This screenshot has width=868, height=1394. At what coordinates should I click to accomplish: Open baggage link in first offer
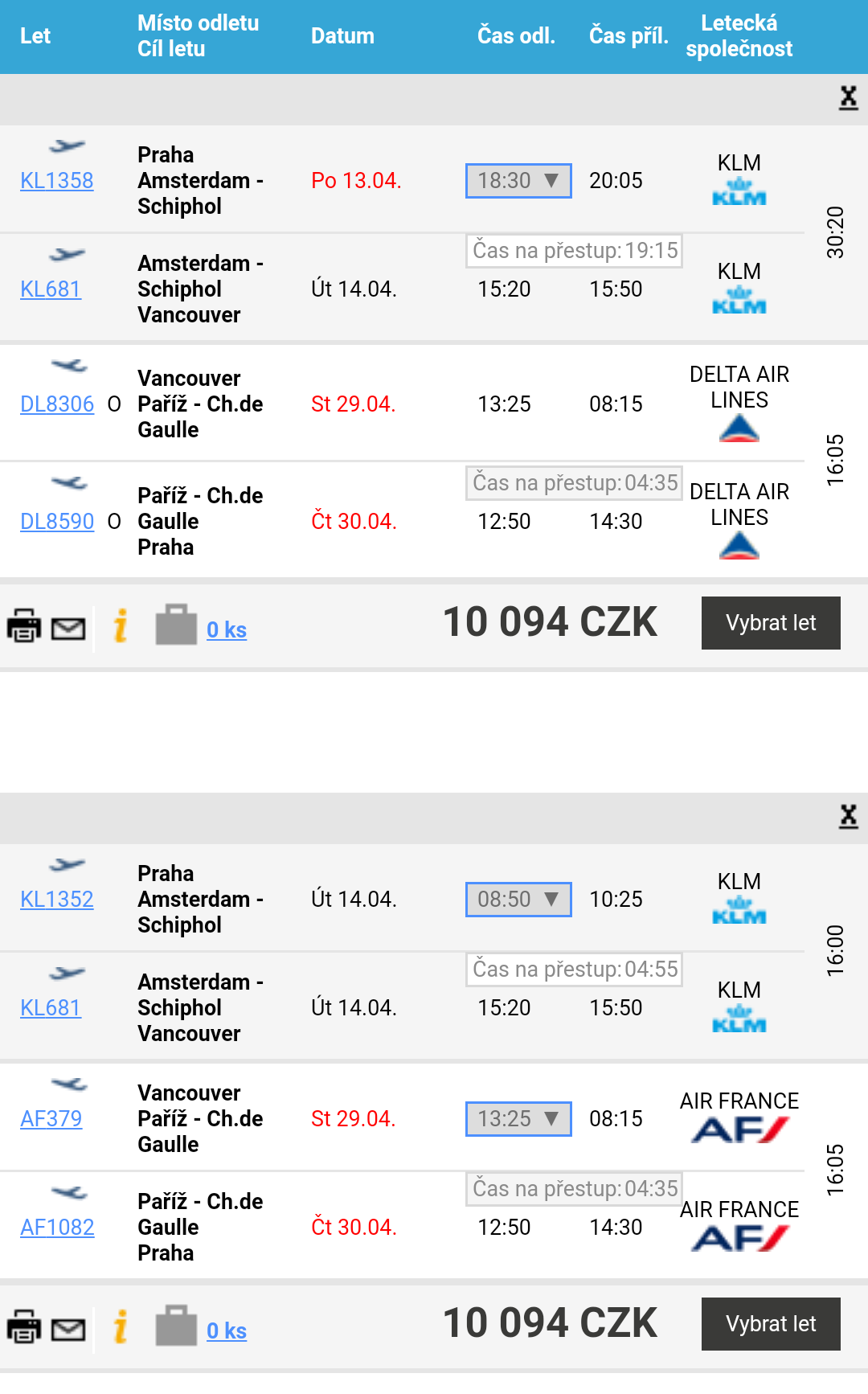227,630
